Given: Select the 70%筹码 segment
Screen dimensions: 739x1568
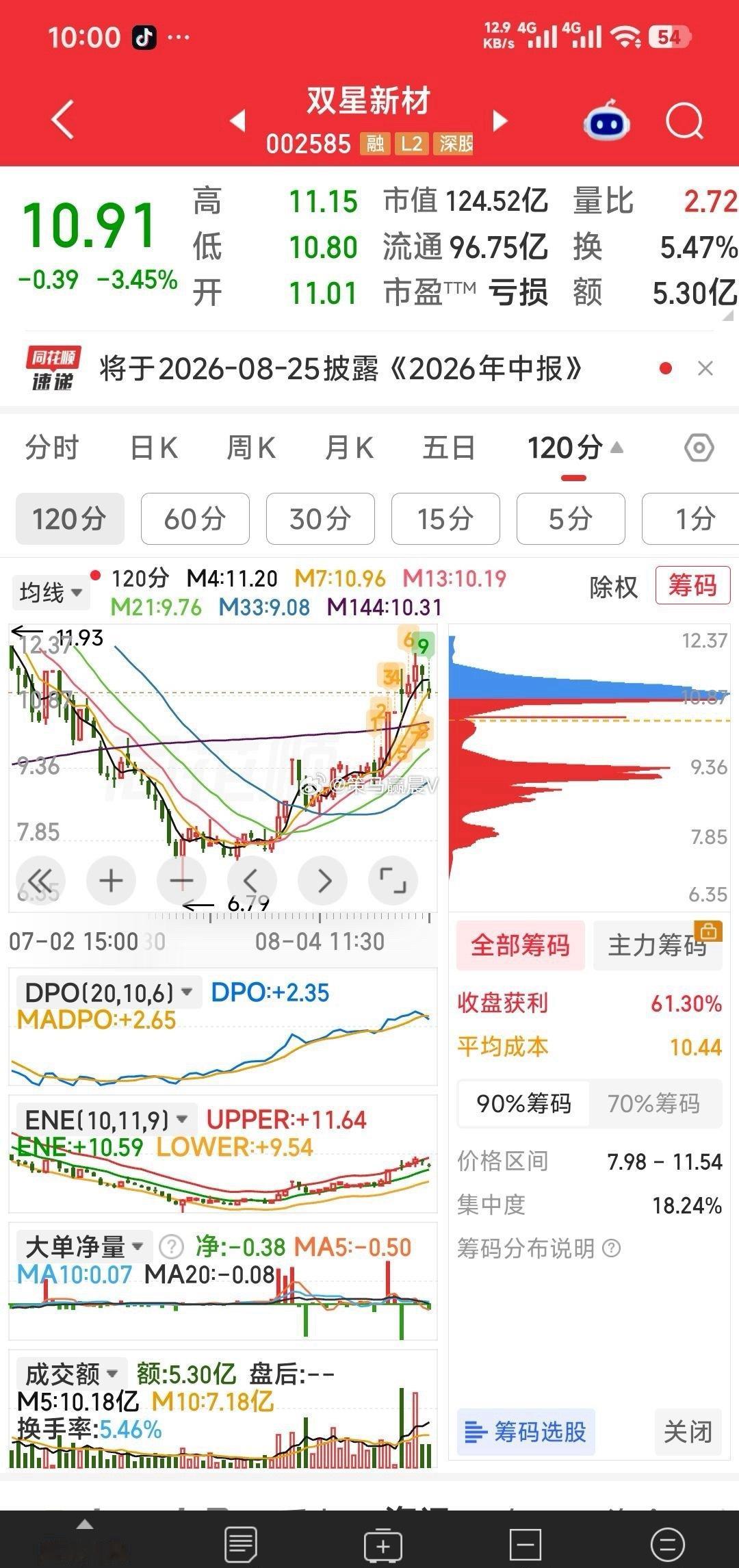Looking at the screenshot, I should [x=654, y=1103].
